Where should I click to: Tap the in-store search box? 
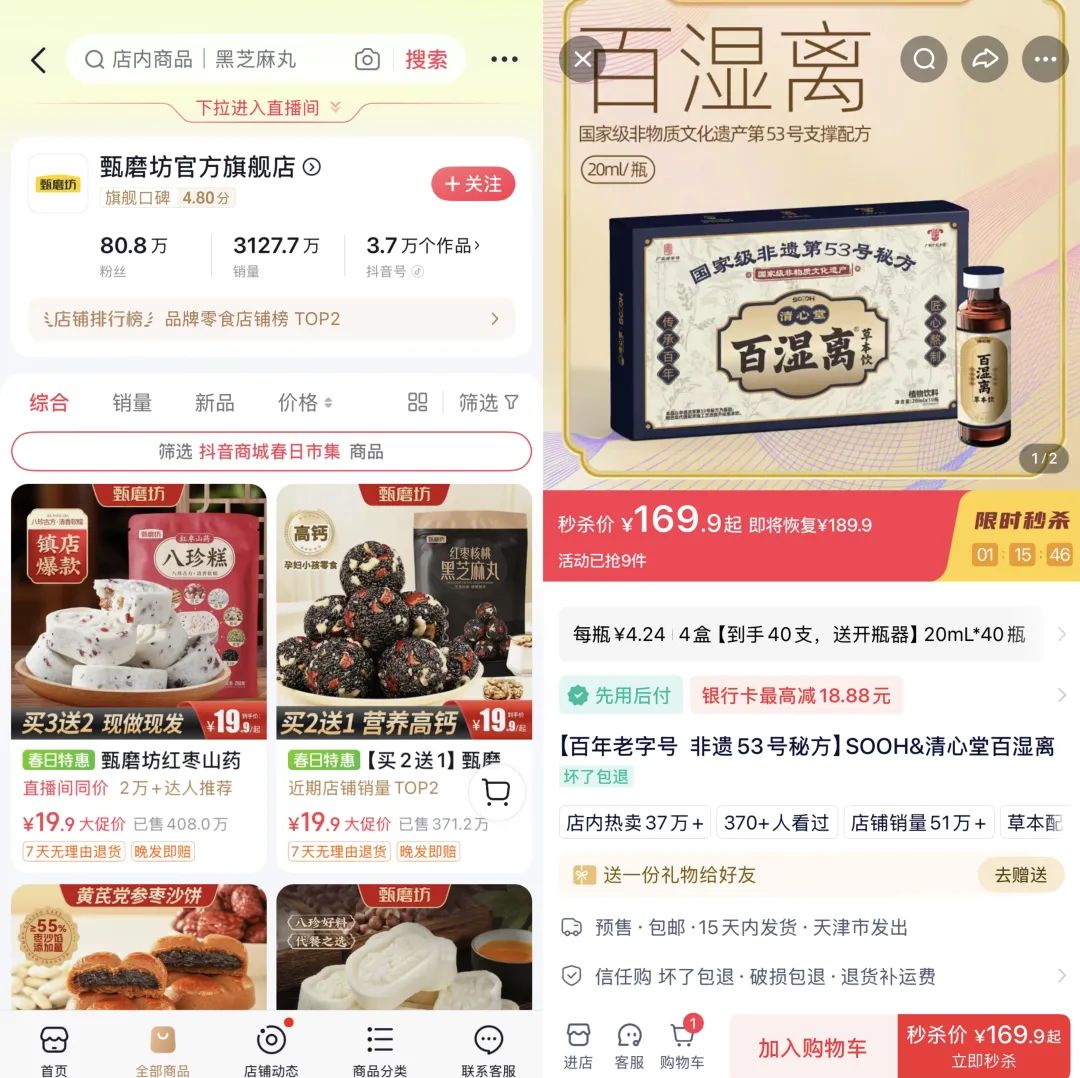coord(220,60)
